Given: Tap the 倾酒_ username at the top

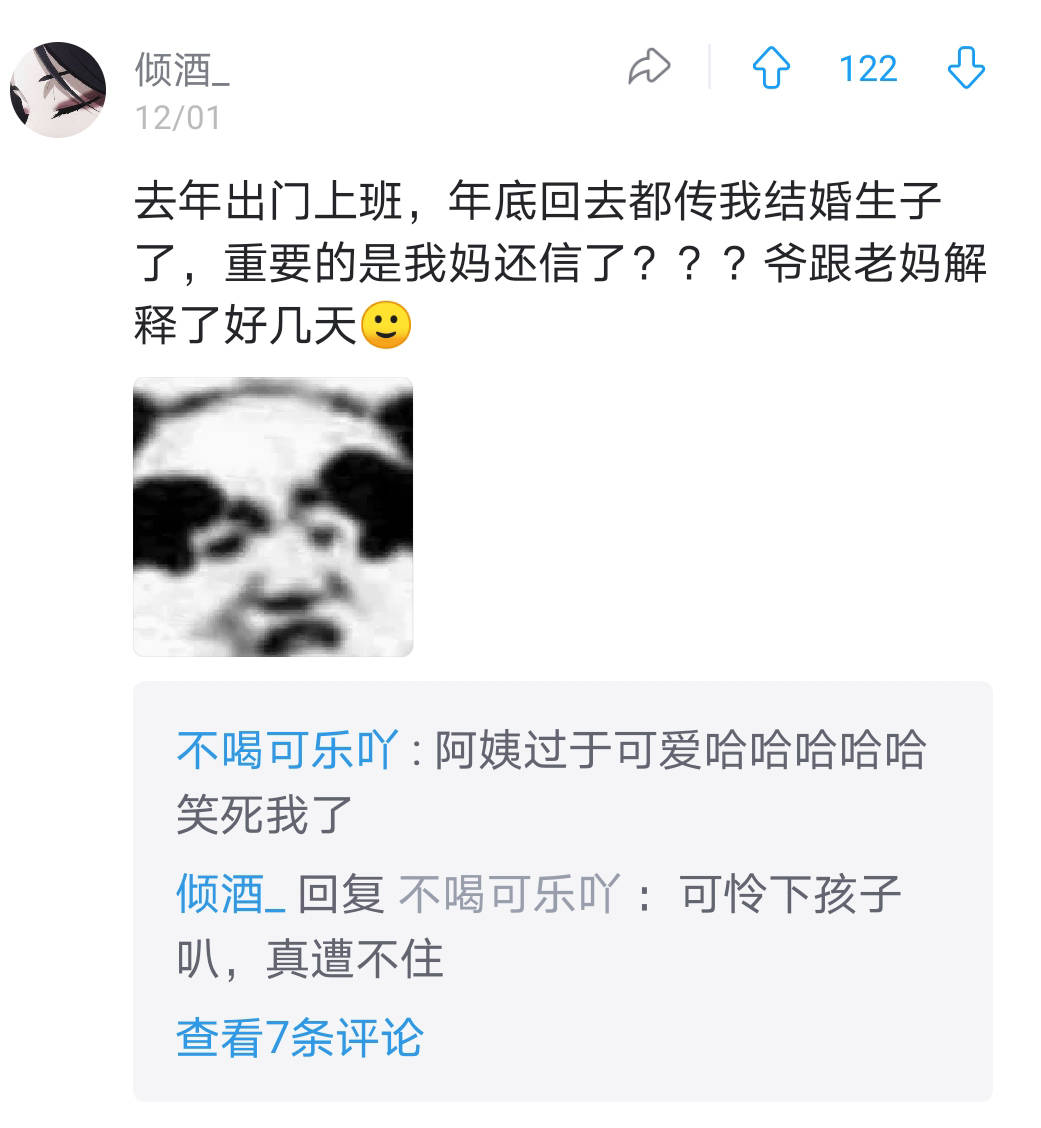Looking at the screenshot, I should coord(183,71).
